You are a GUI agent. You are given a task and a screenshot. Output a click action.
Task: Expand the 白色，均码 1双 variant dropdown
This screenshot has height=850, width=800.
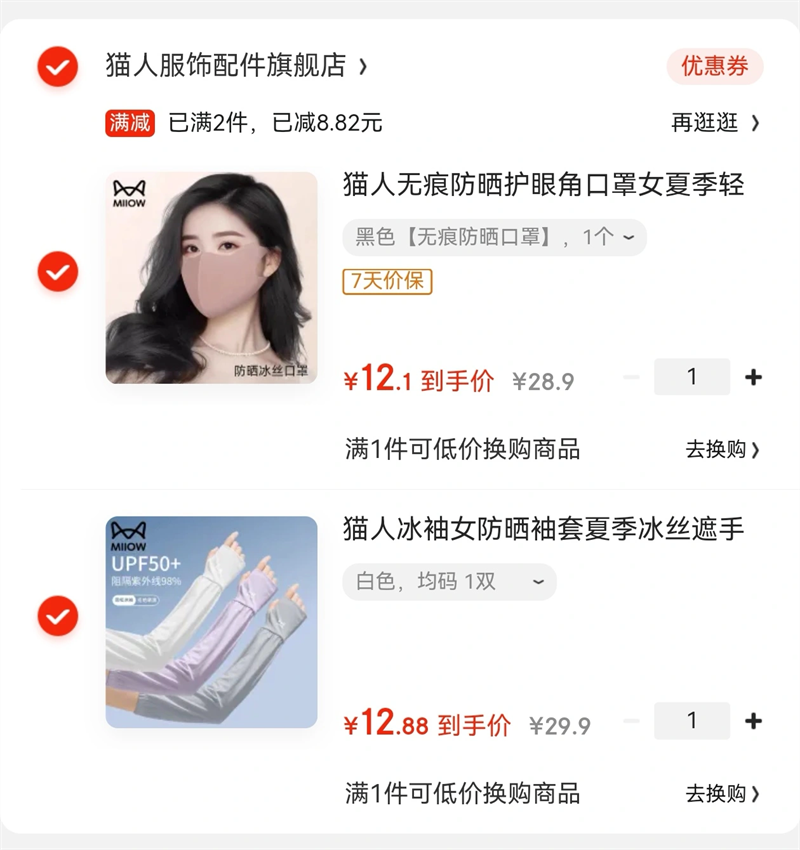449,582
